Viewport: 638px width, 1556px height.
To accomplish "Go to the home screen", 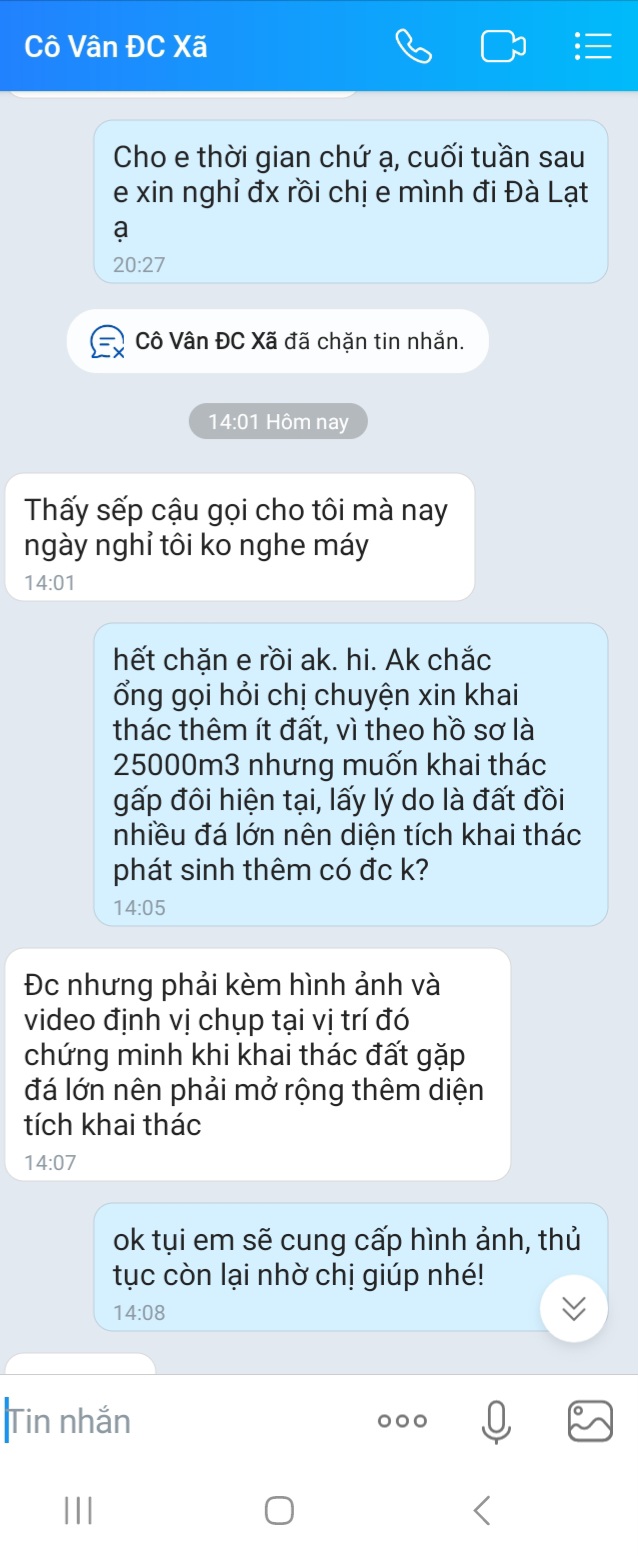I will 279,1510.
